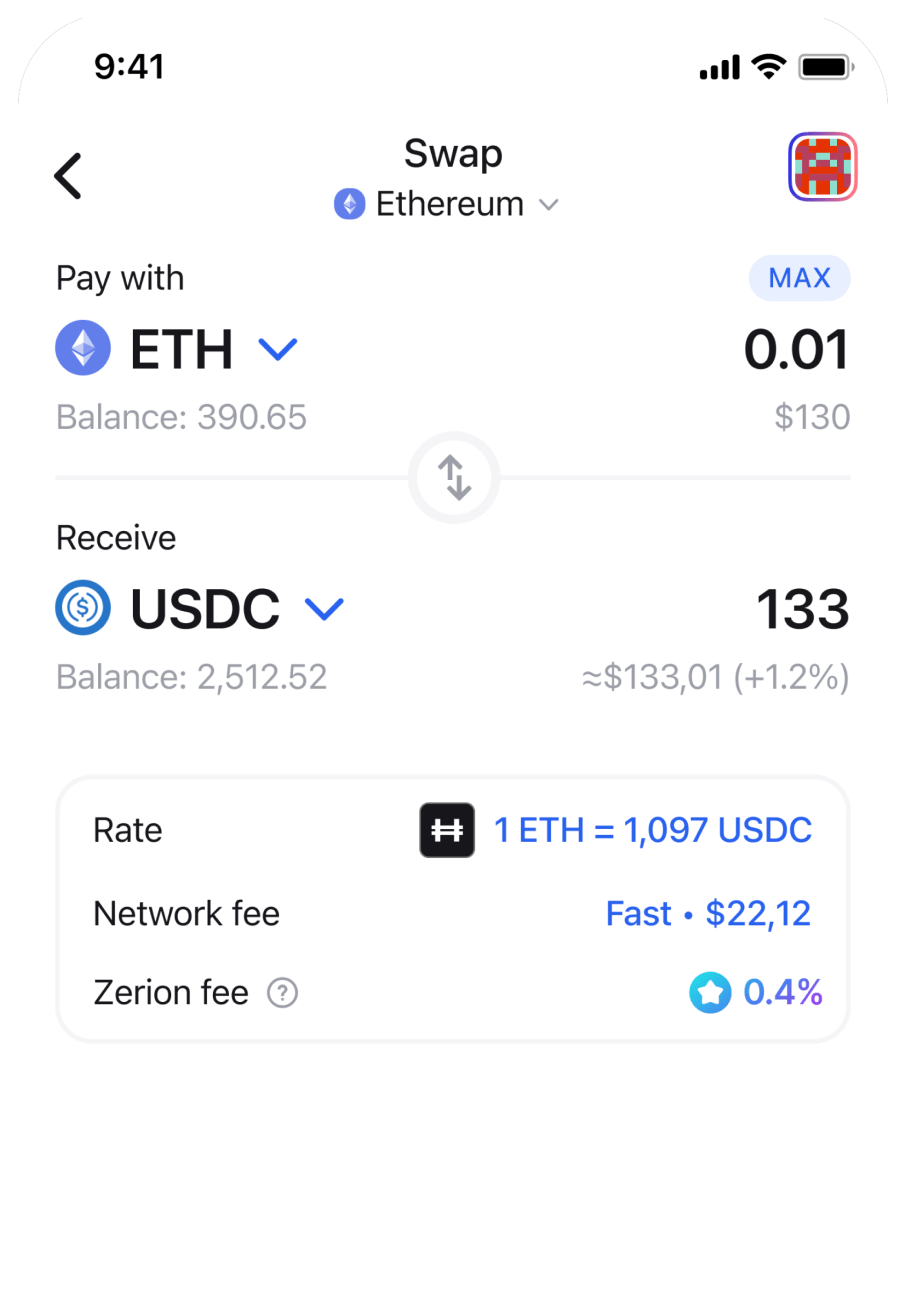Image resolution: width=906 pixels, height=1290 pixels.
Task: Click the ETH token icon
Action: (x=82, y=348)
